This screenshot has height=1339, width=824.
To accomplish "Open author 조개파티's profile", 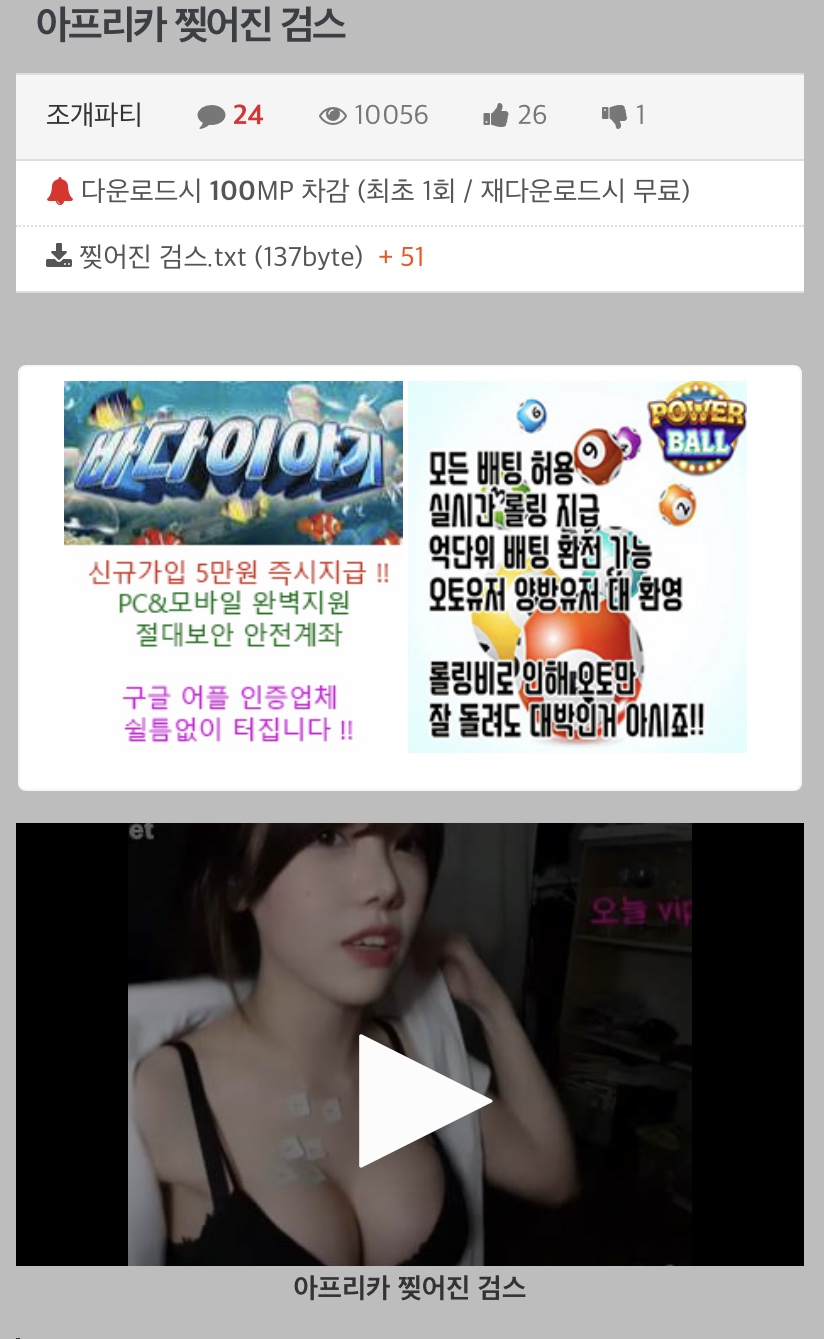I will pyautogui.click(x=94, y=115).
